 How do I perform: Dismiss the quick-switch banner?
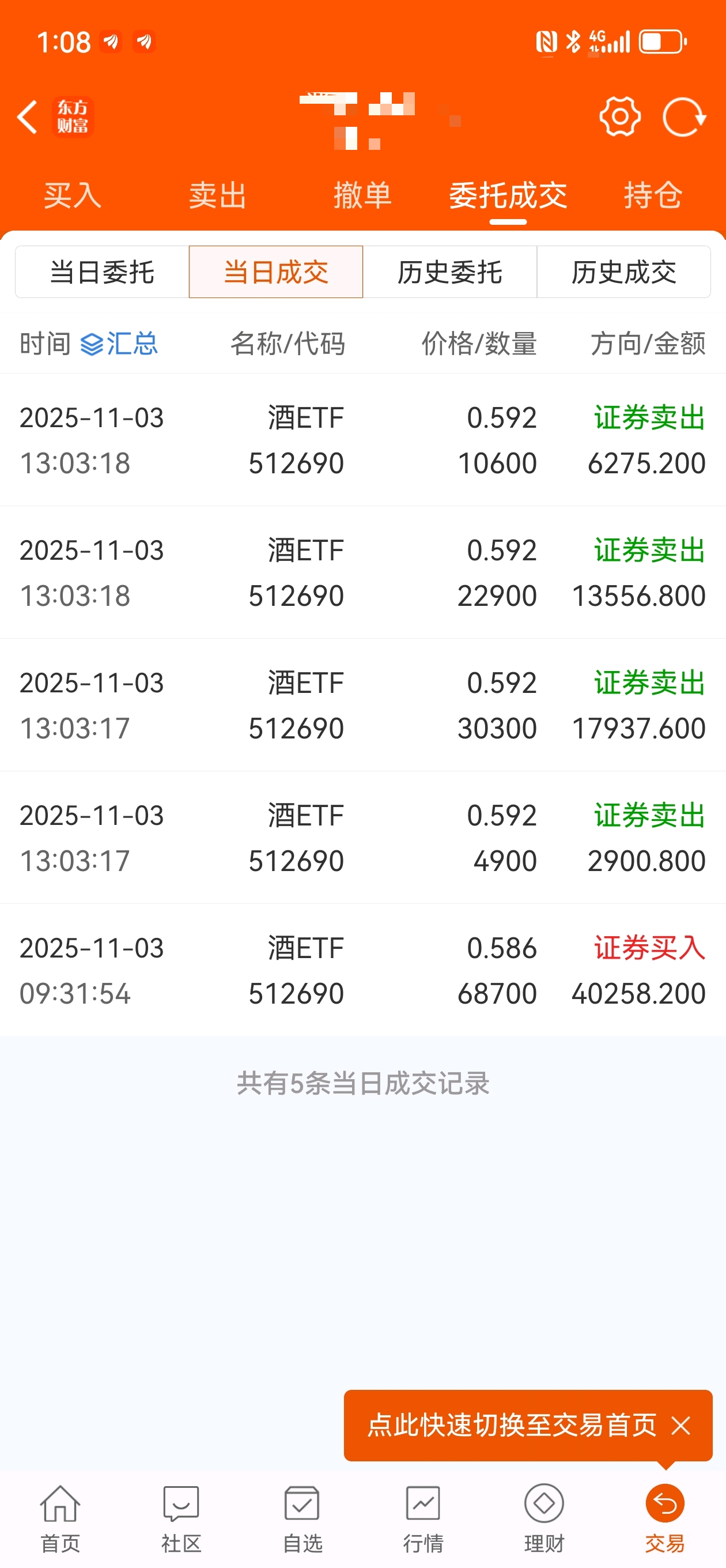681,1425
